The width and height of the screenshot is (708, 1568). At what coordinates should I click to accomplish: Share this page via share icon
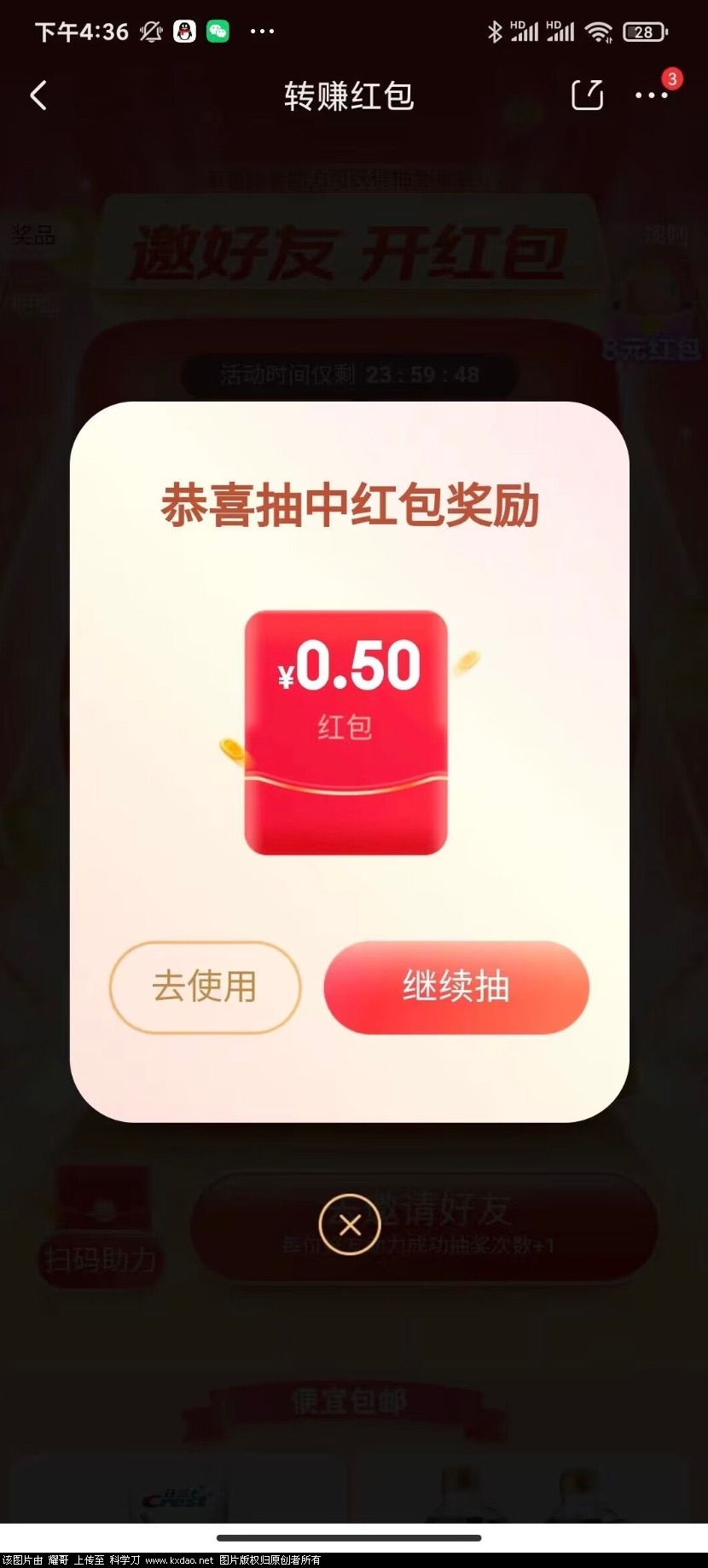click(x=587, y=95)
